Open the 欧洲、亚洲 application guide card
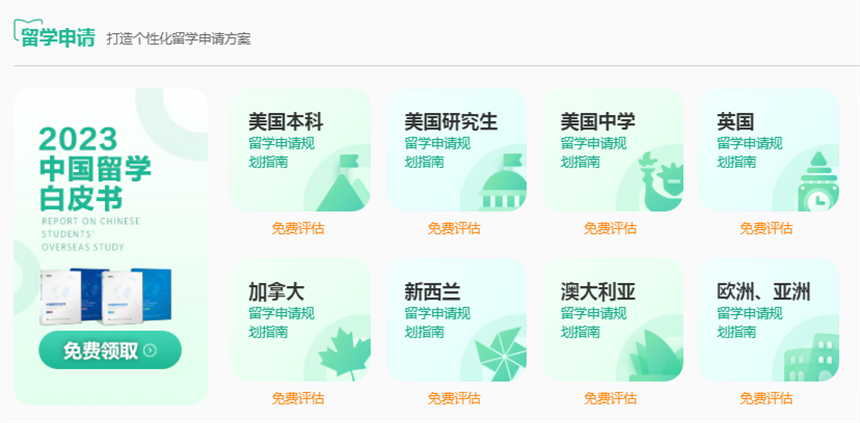This screenshot has width=860, height=423. (x=768, y=320)
